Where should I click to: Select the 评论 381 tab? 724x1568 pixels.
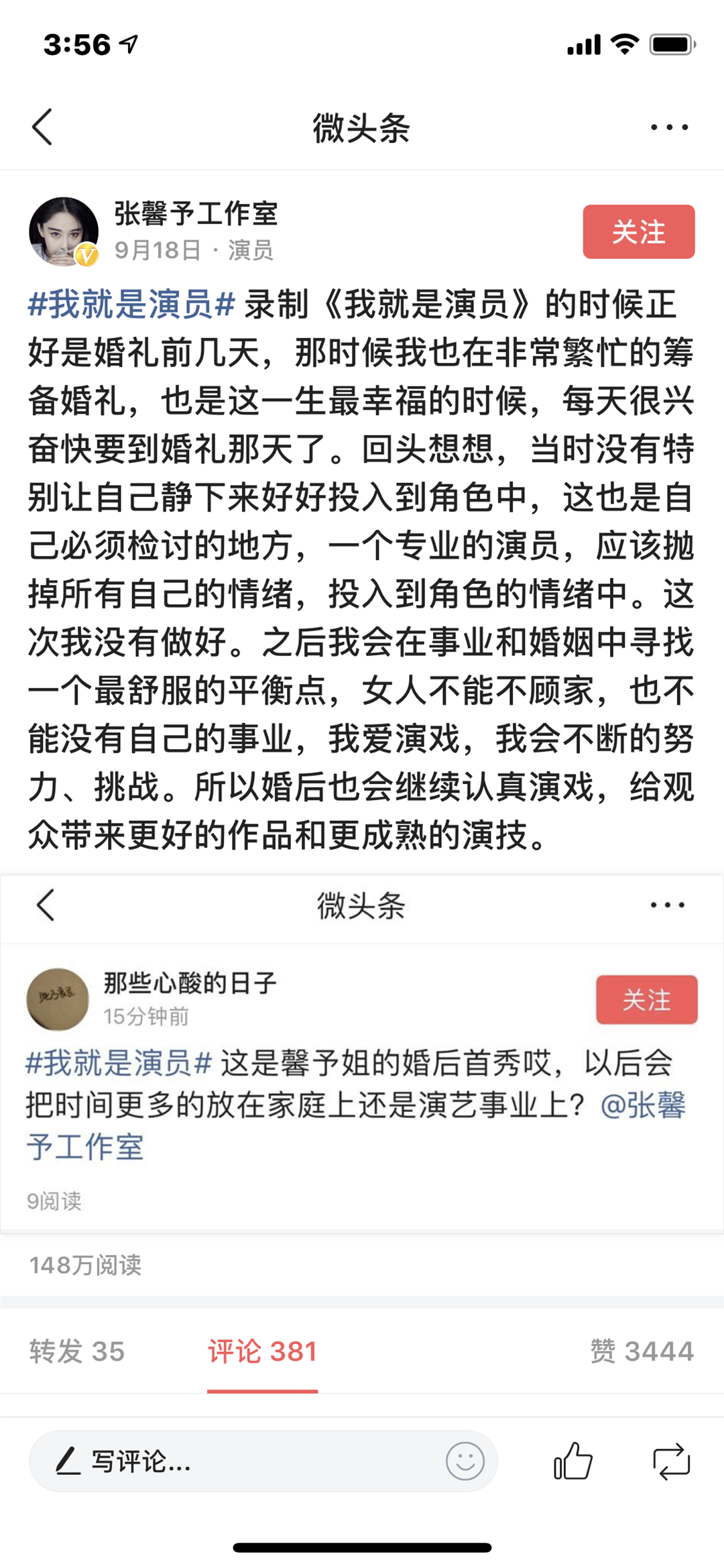pyautogui.click(x=262, y=1351)
